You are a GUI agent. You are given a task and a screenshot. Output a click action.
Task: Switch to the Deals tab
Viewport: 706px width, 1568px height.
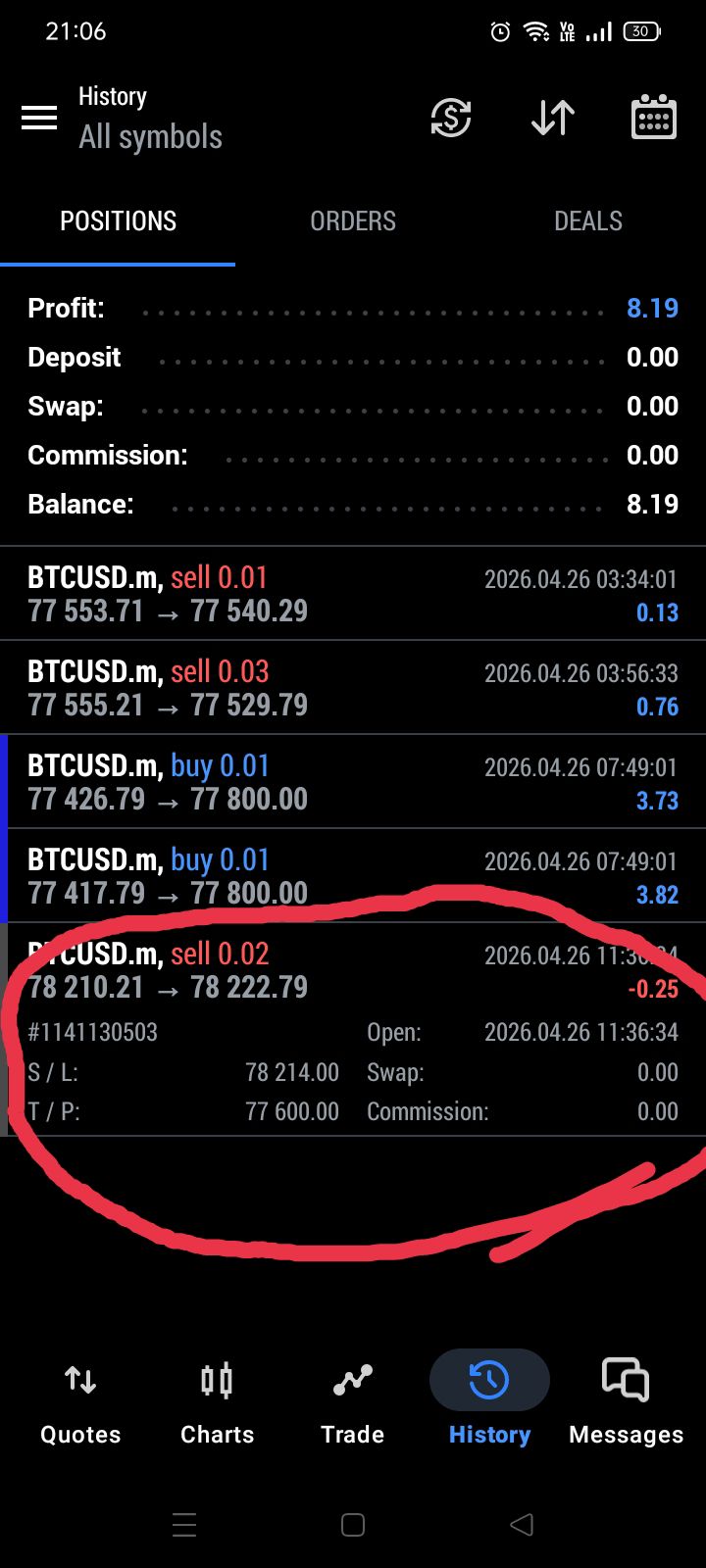587,221
